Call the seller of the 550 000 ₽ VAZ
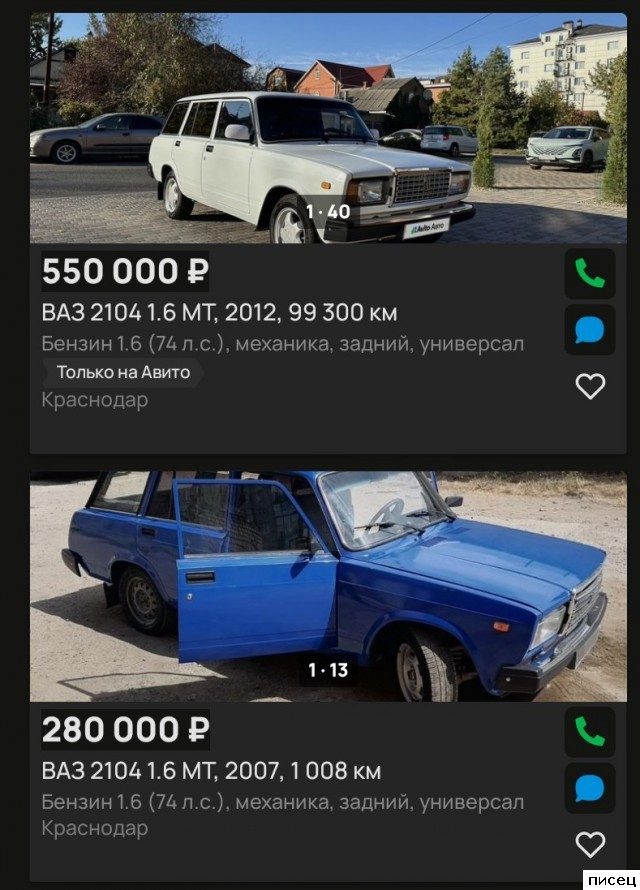 590,274
